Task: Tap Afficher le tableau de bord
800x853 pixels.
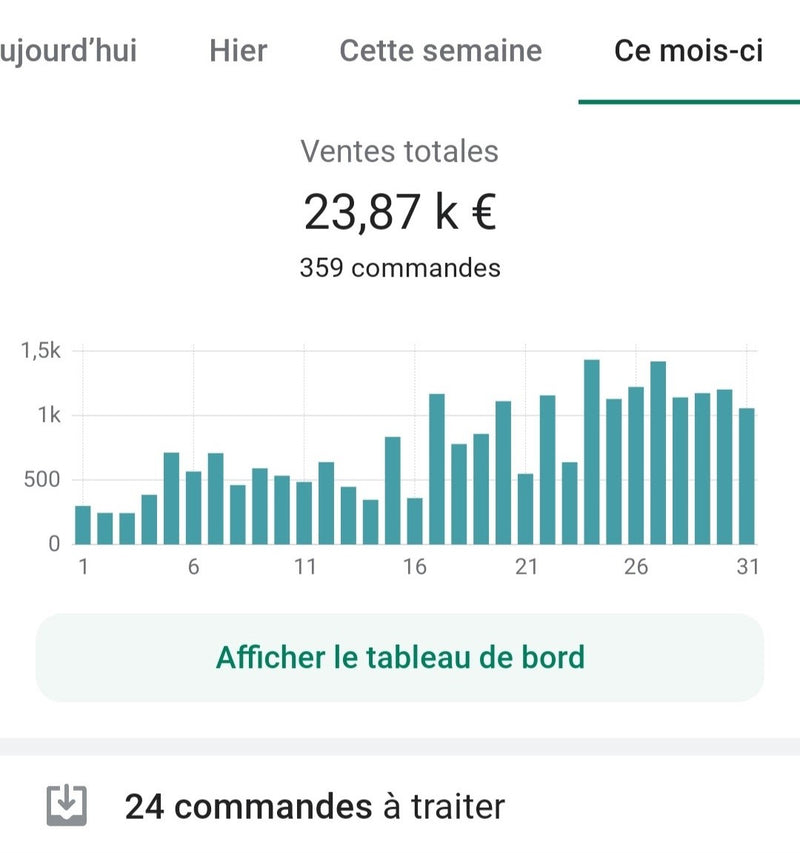Action: pos(400,657)
